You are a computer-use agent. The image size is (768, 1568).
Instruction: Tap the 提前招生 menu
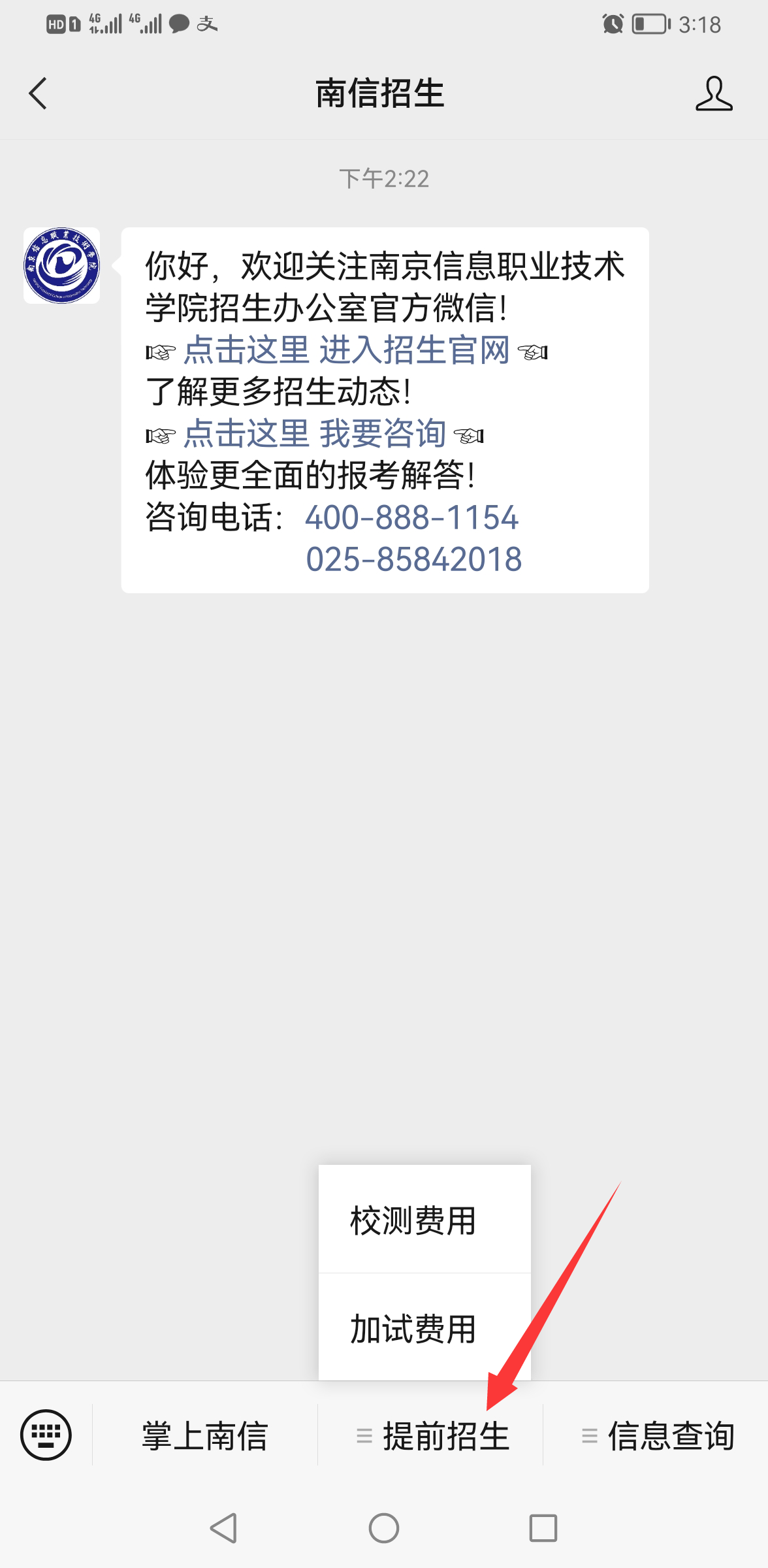(x=432, y=1436)
